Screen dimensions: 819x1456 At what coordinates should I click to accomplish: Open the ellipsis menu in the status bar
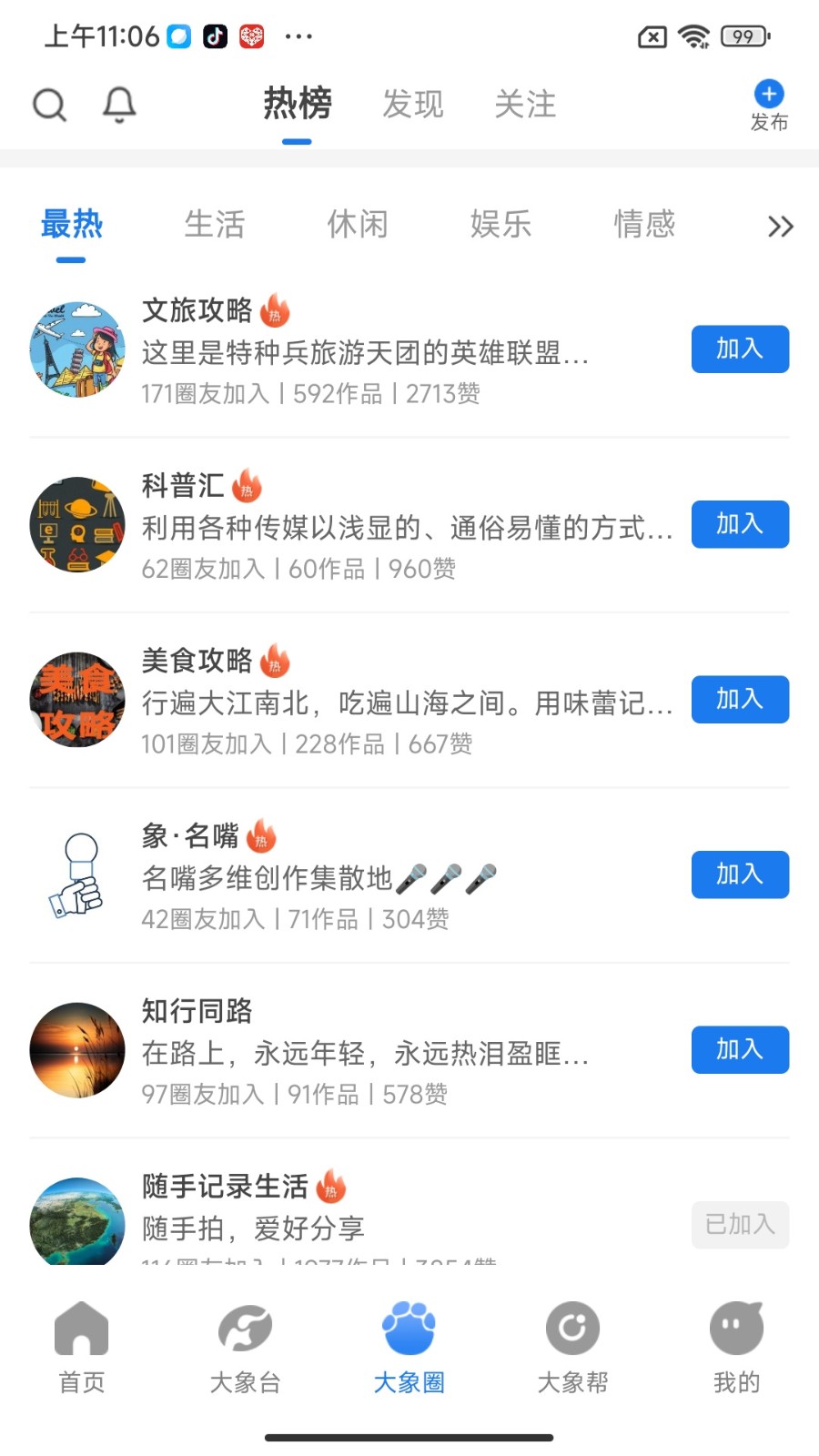point(298,36)
